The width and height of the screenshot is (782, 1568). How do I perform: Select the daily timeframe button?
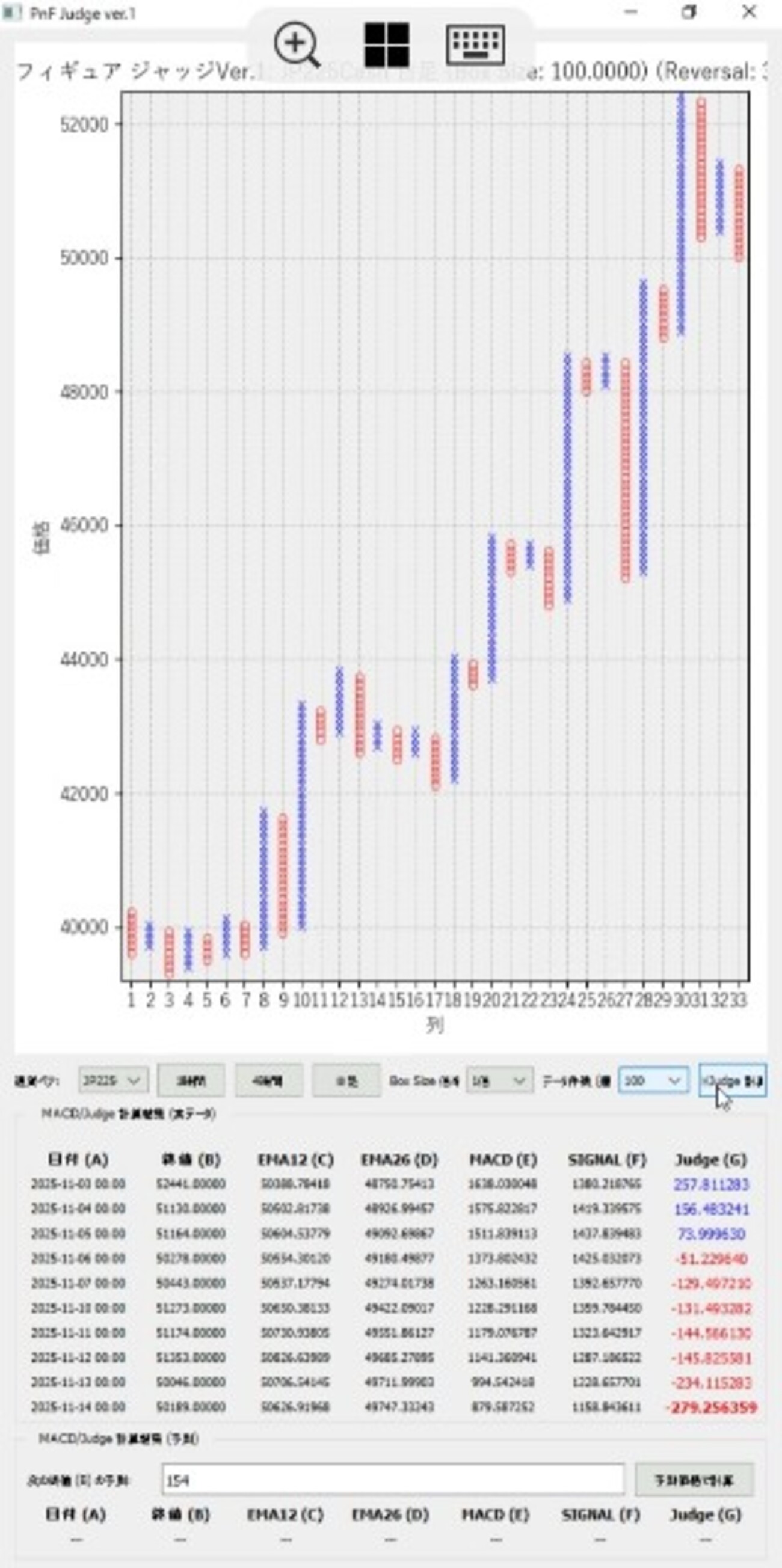point(346,1080)
